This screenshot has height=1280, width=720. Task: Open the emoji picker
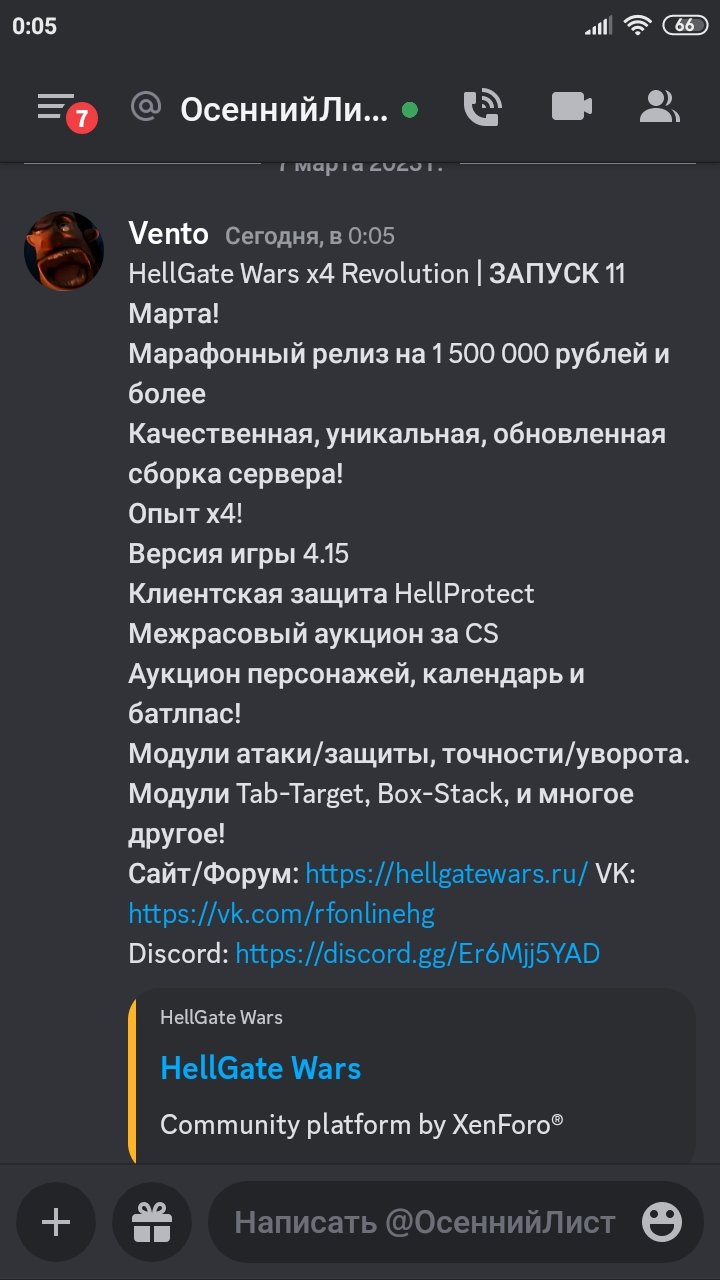(x=662, y=1222)
